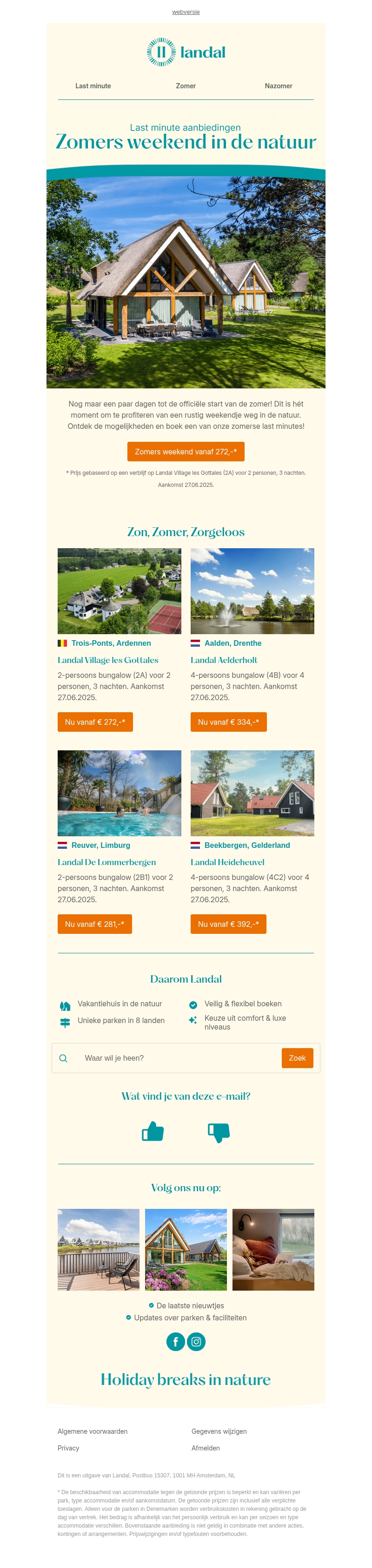The height and width of the screenshot is (1568, 372).
Task: Focus the Waar wil je heen search field
Action: tap(177, 1058)
